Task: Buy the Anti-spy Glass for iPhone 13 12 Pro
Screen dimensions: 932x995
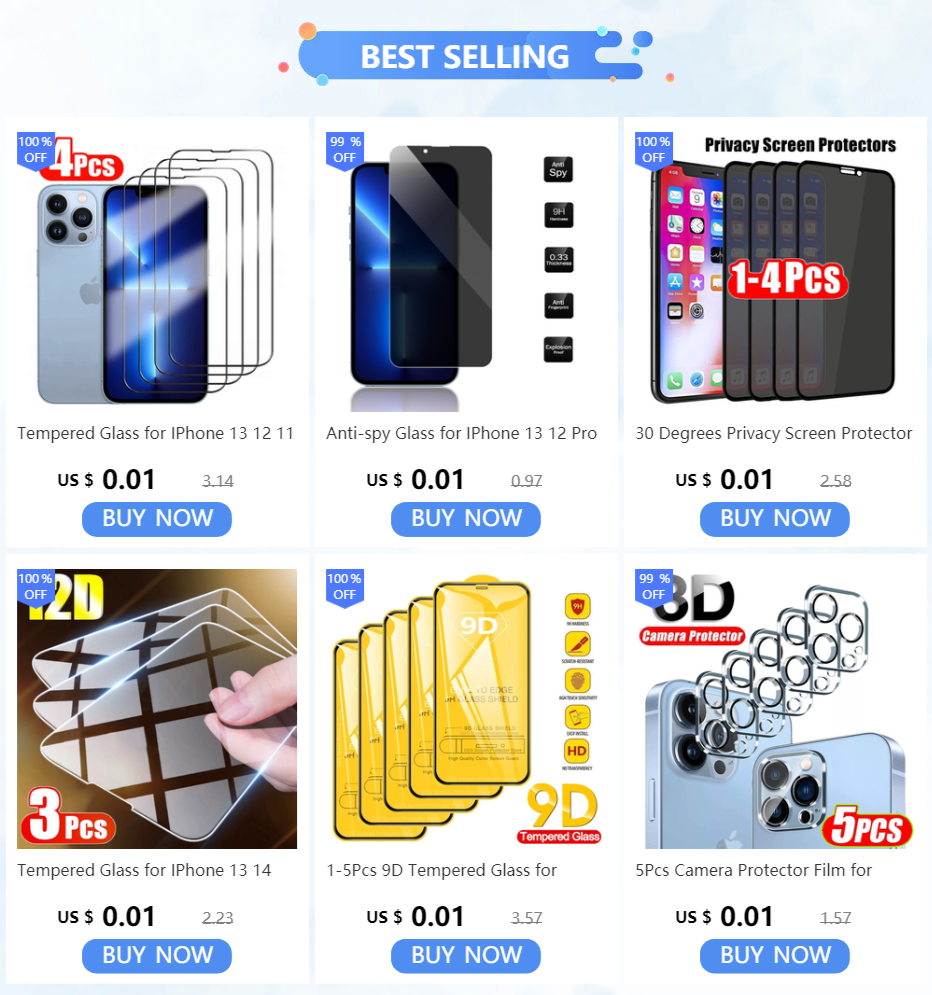Action: point(466,519)
